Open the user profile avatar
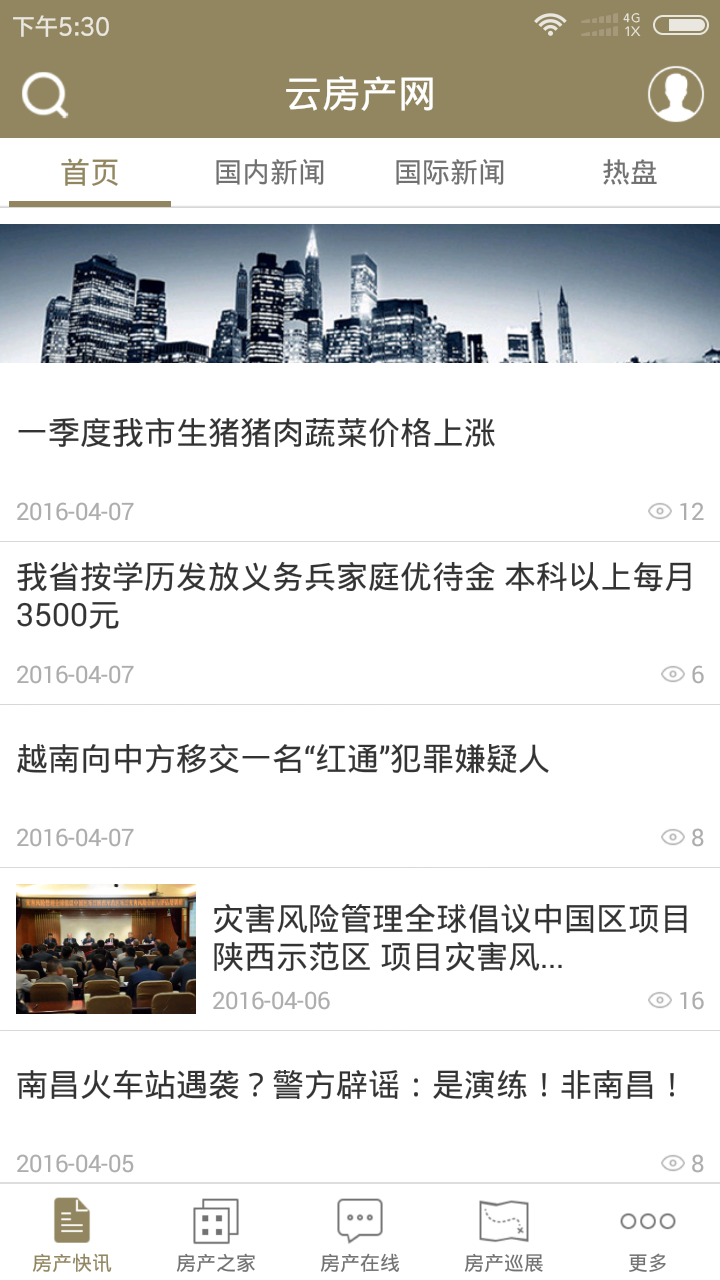720x1280 pixels. (675, 95)
